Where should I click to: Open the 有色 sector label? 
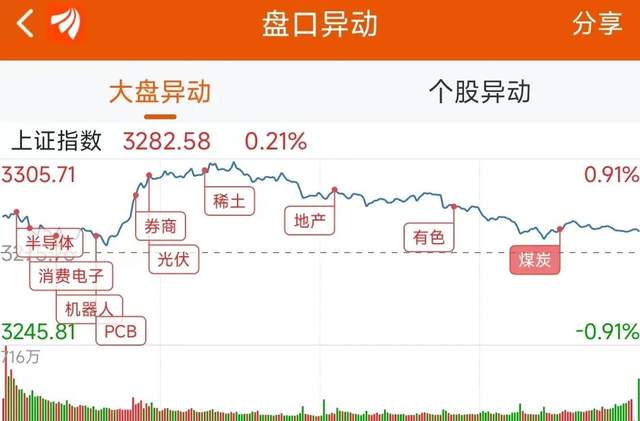point(429,238)
